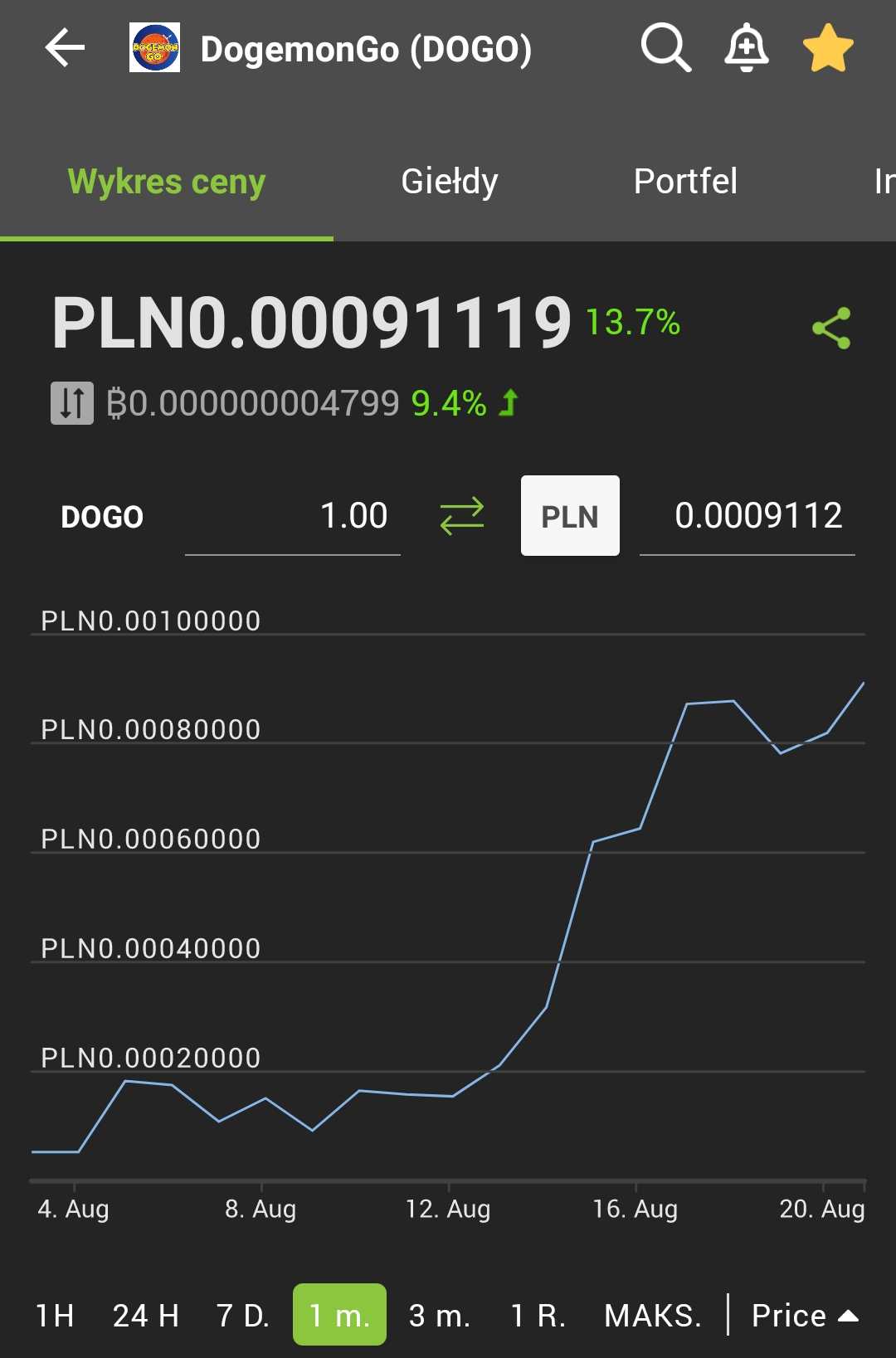The image size is (896, 1358).
Task: Select the Wykres ceny tab
Action: tap(167, 182)
